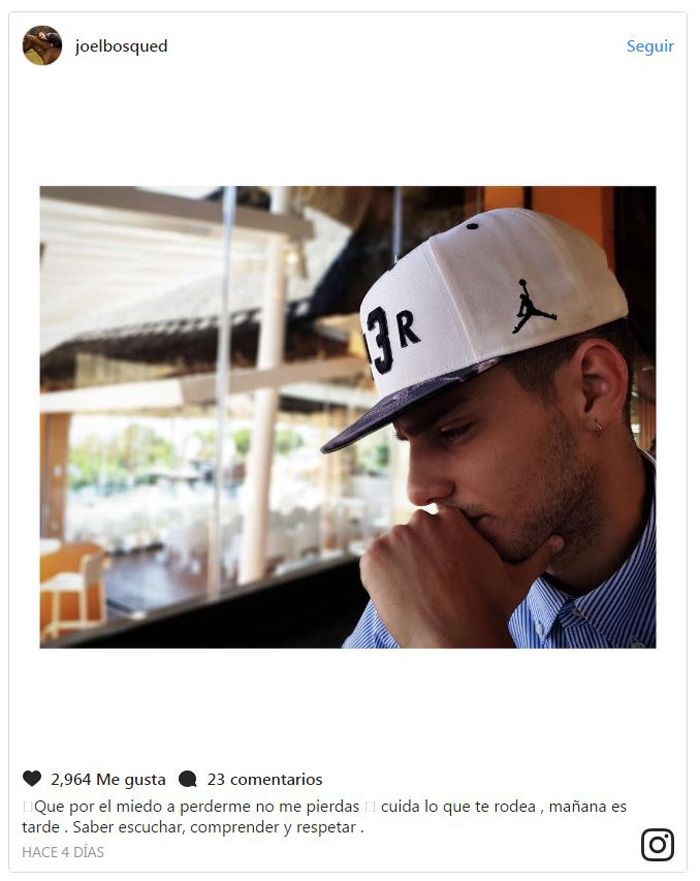Open joelbosqued's profile avatar
The image size is (700, 881).
pos(42,46)
